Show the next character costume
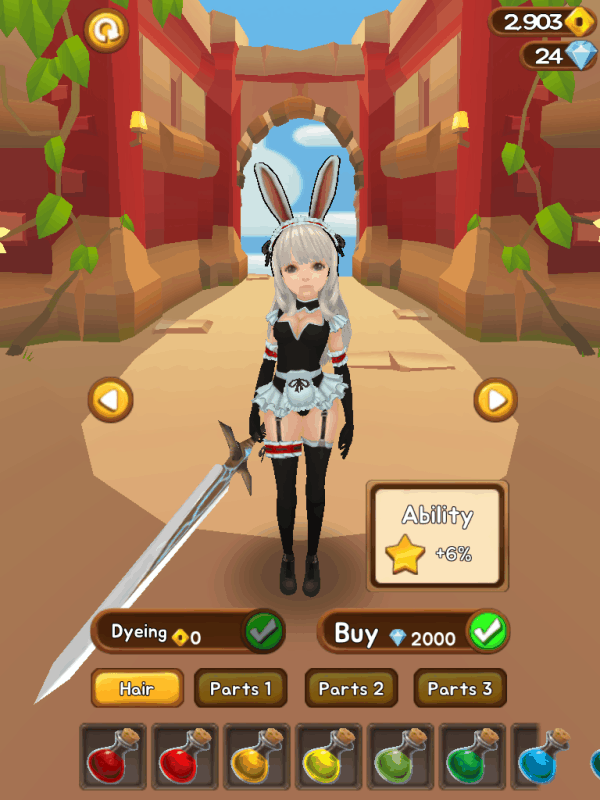This screenshot has height=800, width=600. coord(495,400)
